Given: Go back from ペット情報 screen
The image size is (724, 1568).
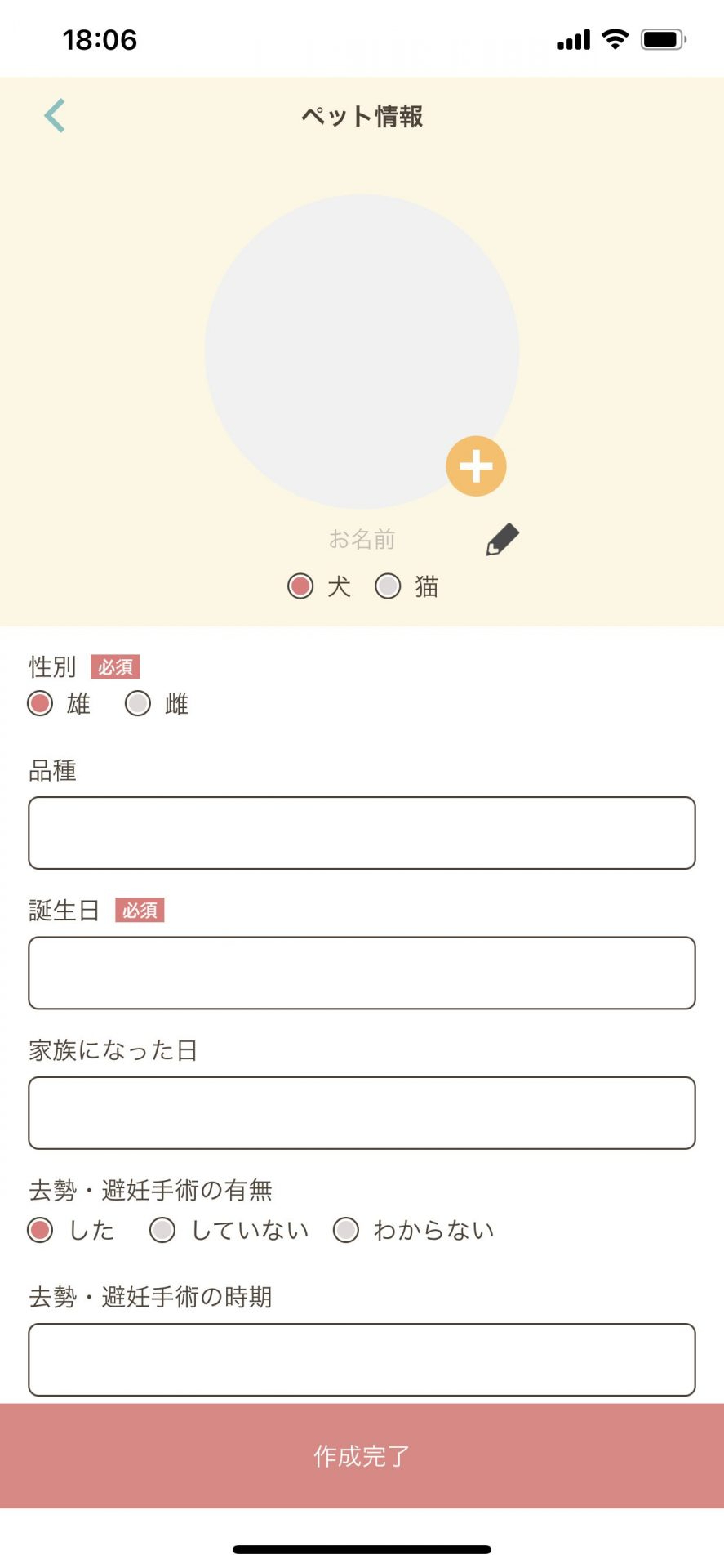Looking at the screenshot, I should pos(55,116).
